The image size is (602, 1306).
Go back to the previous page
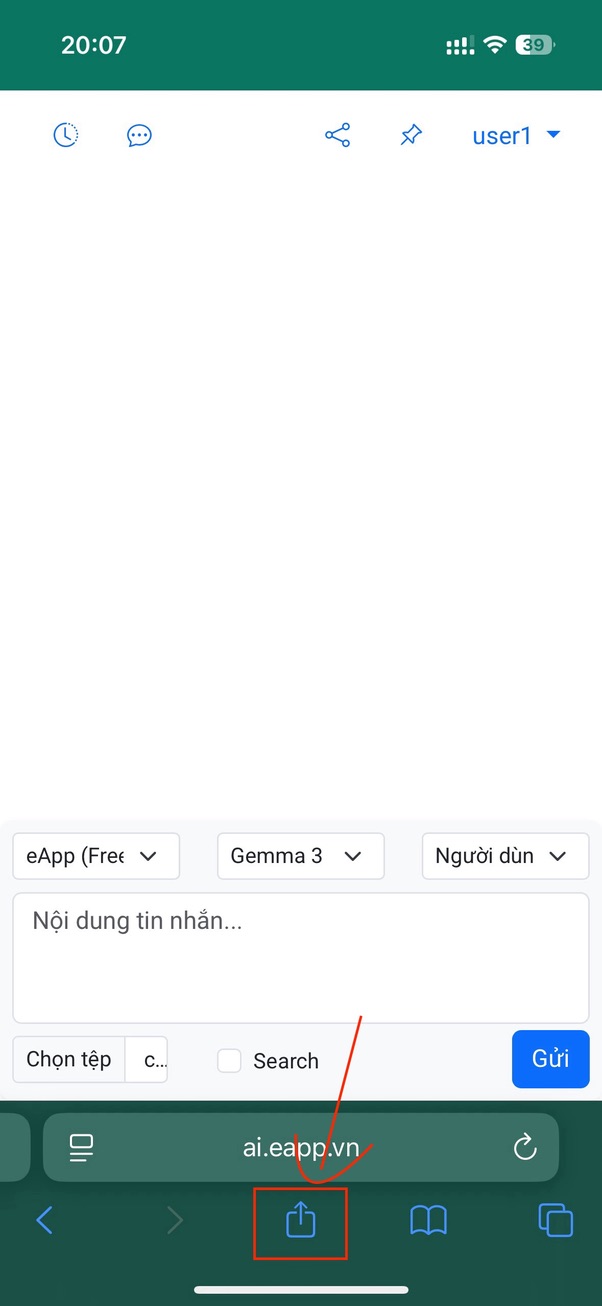click(44, 1220)
